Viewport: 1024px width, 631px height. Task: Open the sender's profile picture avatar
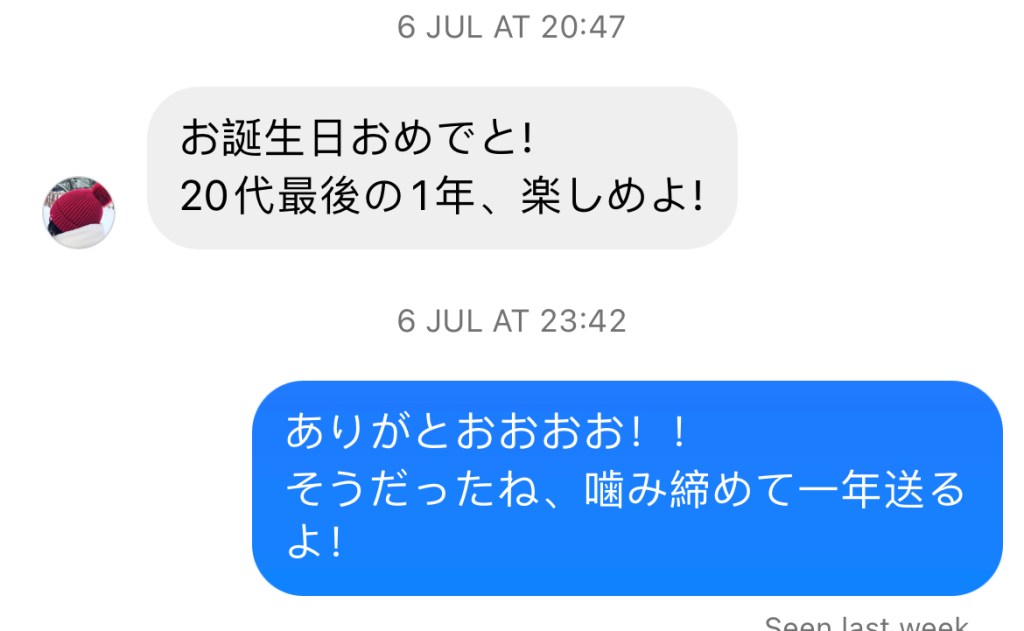79,212
